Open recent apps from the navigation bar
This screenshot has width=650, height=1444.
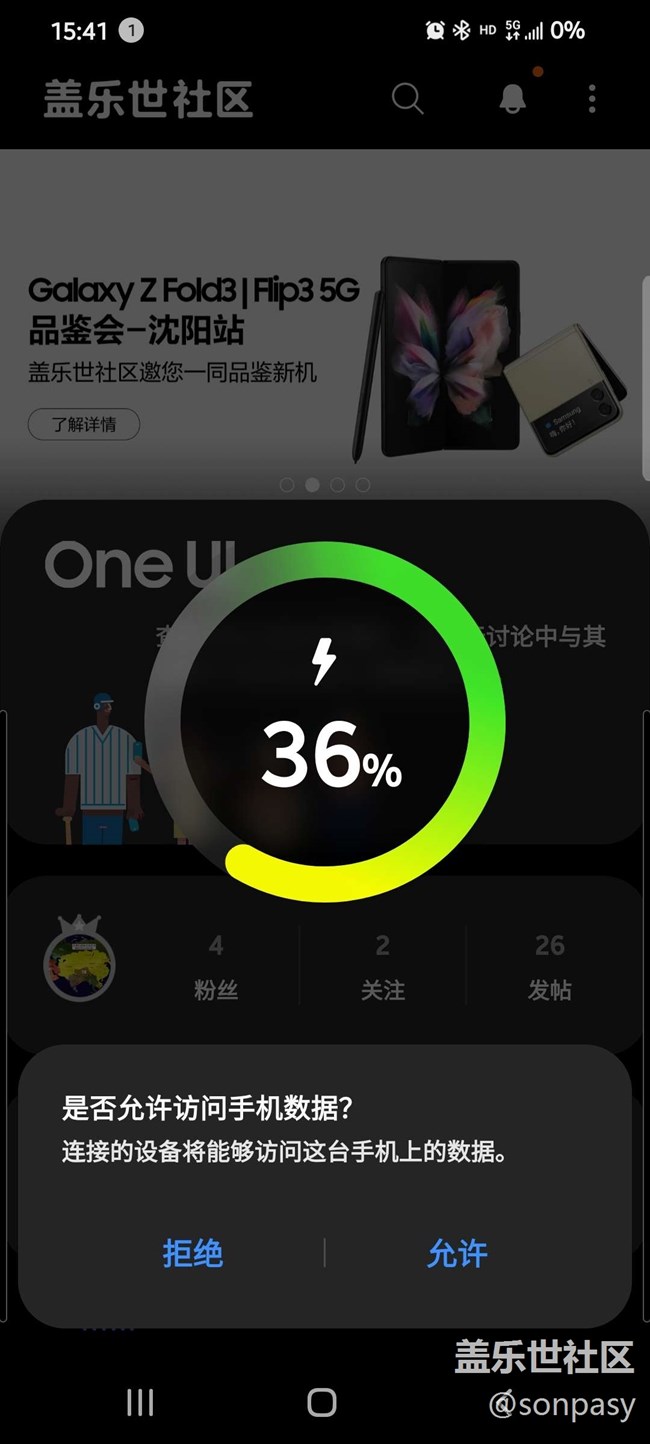pyautogui.click(x=140, y=1402)
